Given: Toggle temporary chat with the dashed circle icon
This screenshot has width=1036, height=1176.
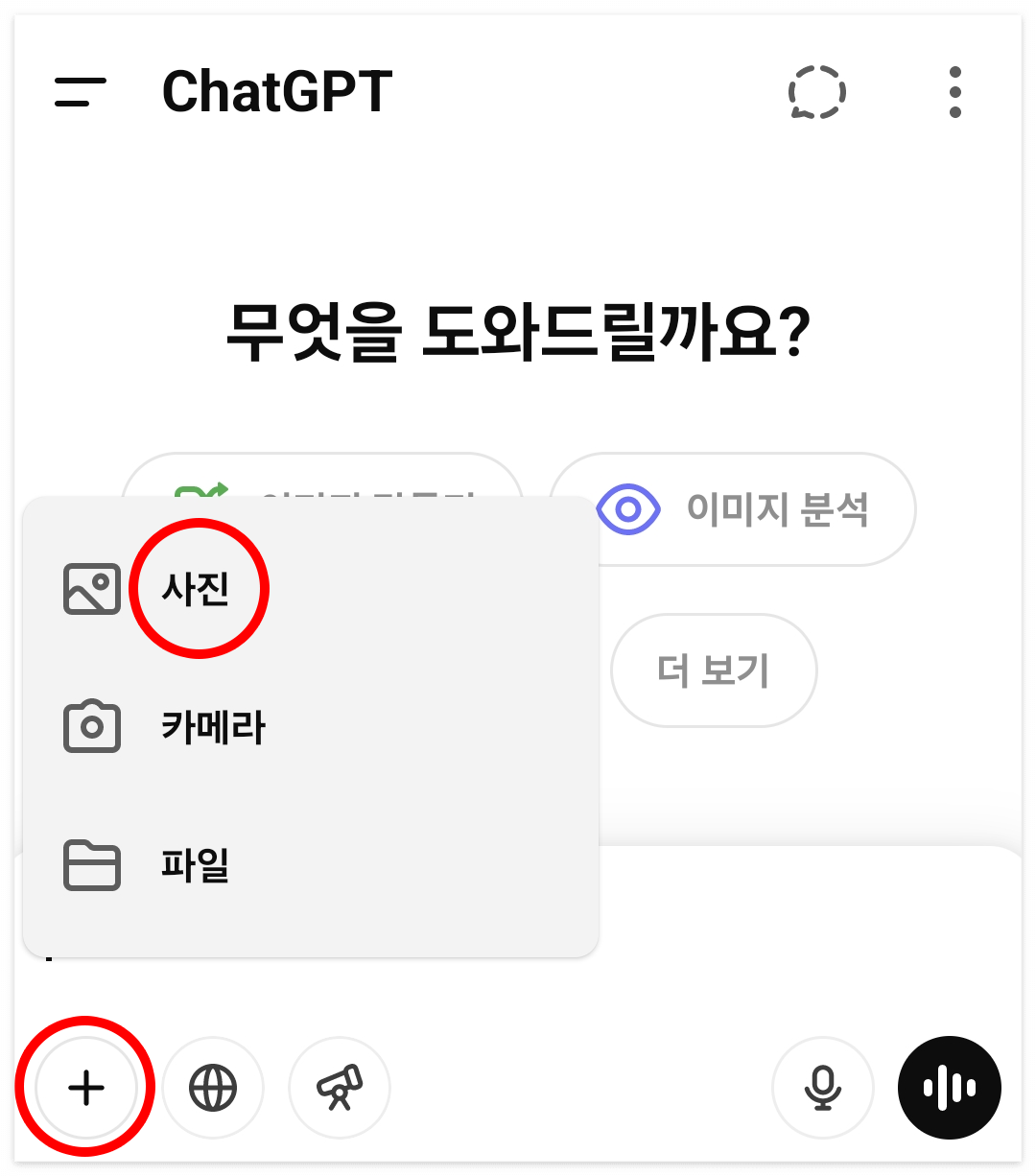Looking at the screenshot, I should point(817,92).
